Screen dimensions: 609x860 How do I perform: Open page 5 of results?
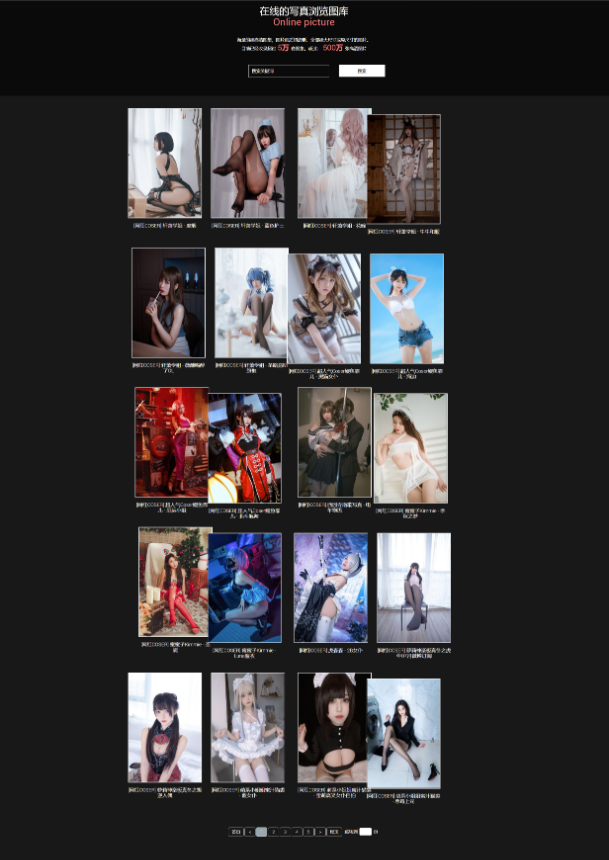309,831
